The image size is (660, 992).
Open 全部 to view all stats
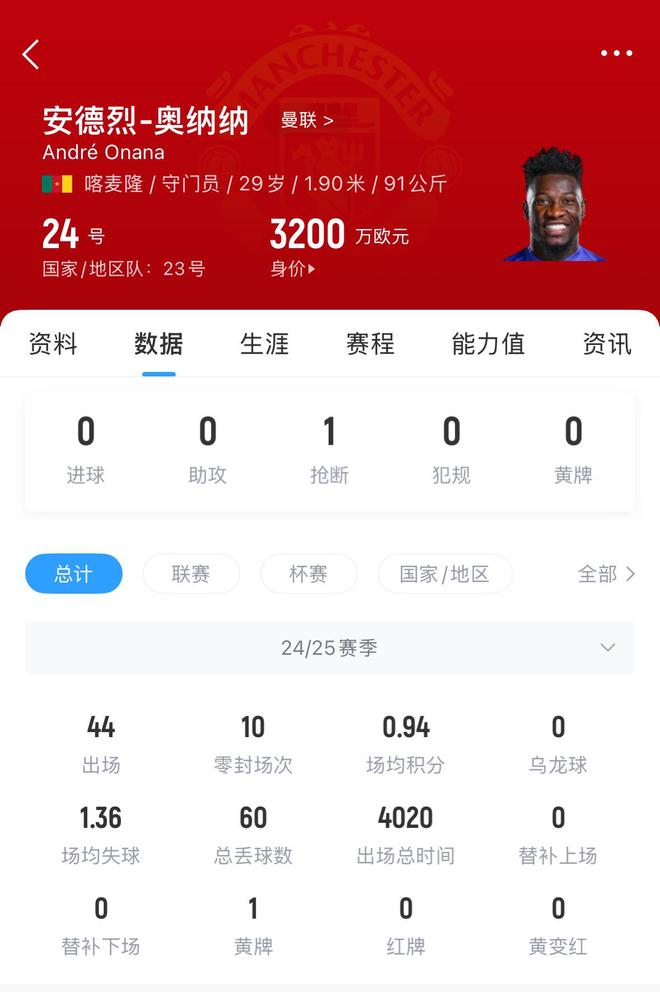606,574
